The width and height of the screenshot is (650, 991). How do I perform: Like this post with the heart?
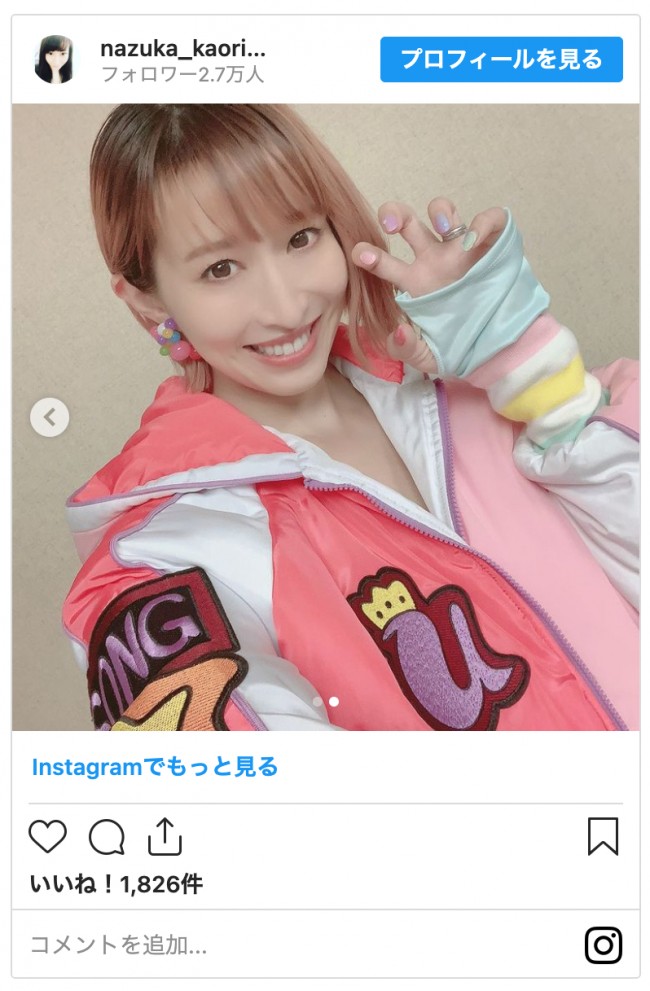pyautogui.click(x=47, y=837)
